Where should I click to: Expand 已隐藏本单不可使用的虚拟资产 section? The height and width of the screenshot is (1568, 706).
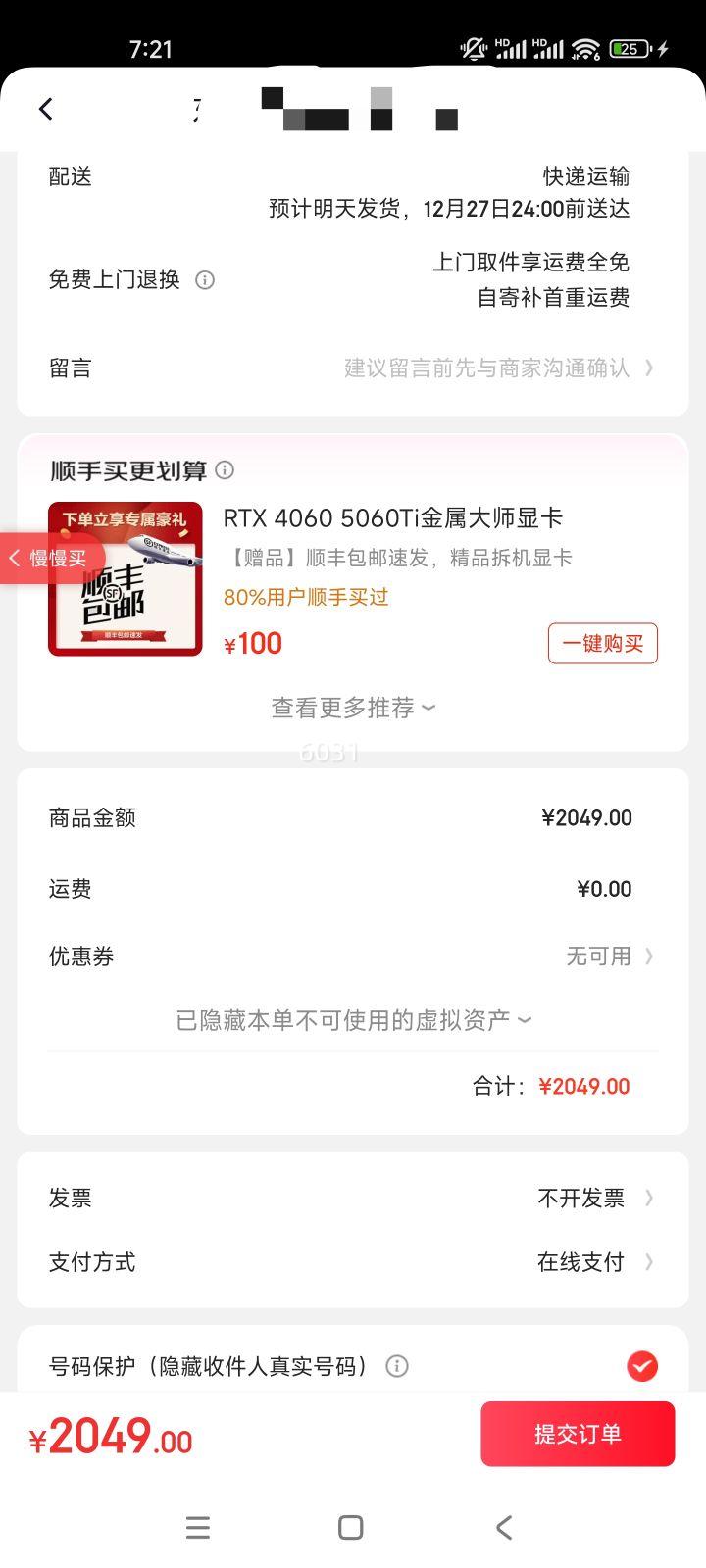click(x=352, y=1019)
